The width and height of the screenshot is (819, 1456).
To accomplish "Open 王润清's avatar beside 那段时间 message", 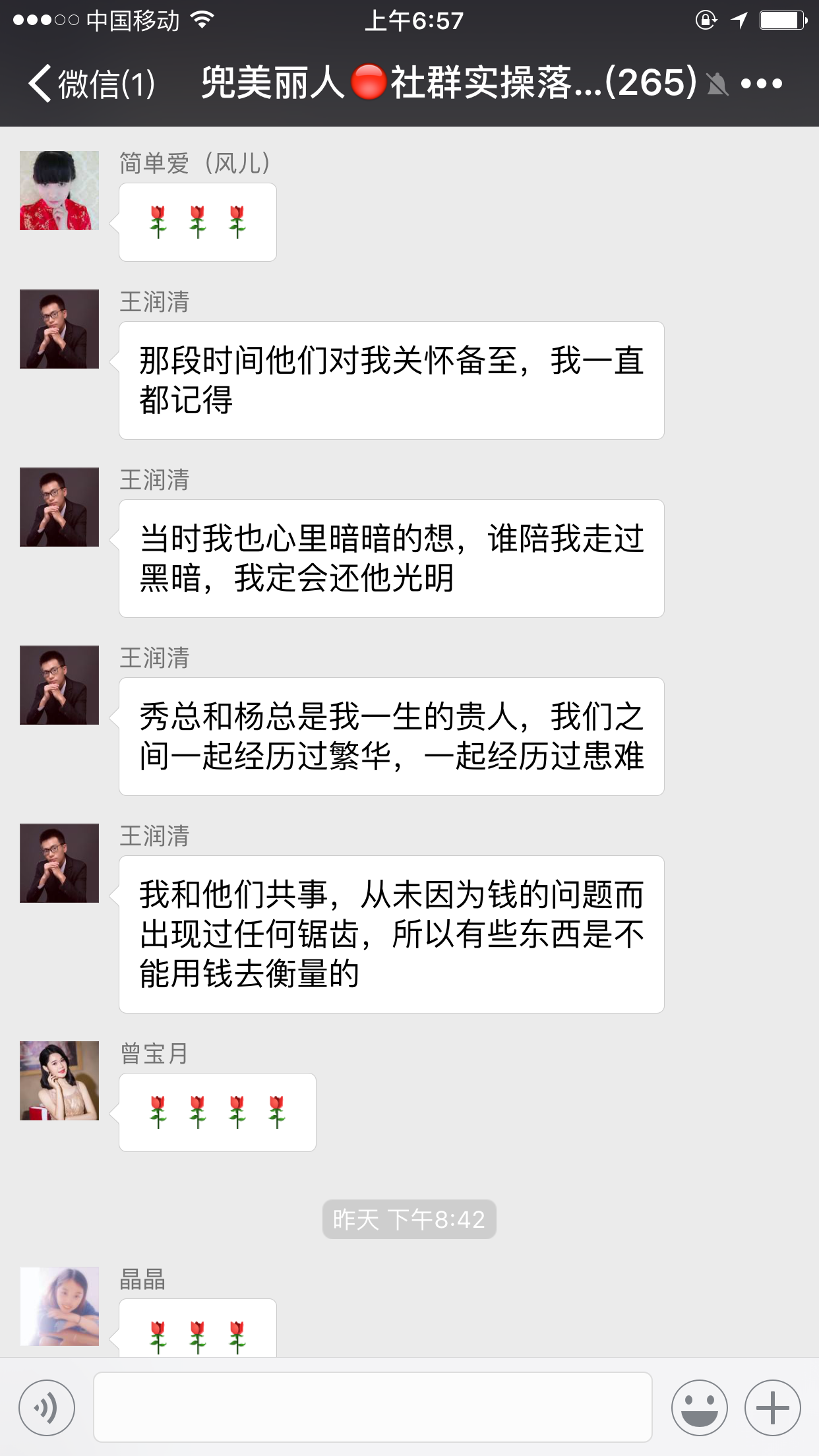I will (x=59, y=329).
